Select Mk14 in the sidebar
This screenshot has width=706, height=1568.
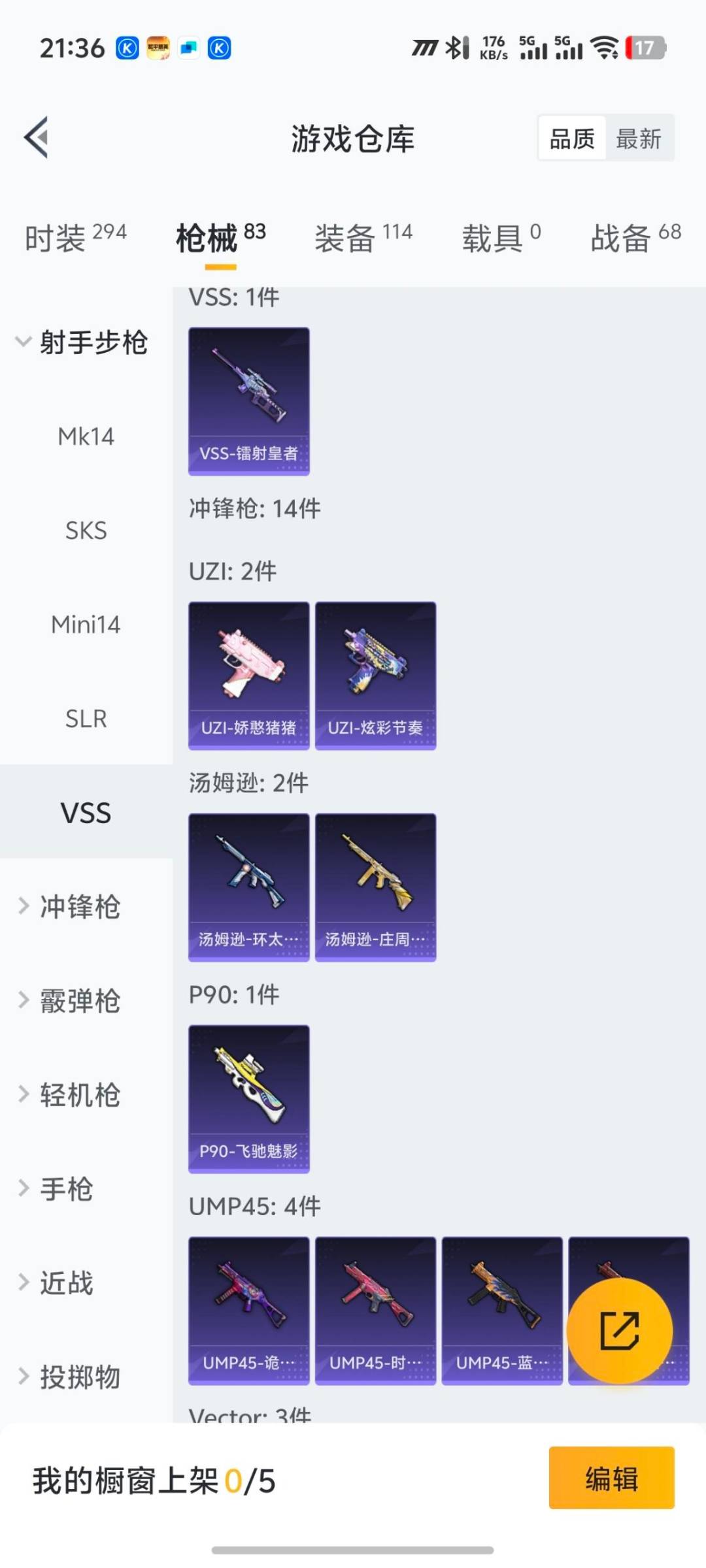[x=86, y=436]
